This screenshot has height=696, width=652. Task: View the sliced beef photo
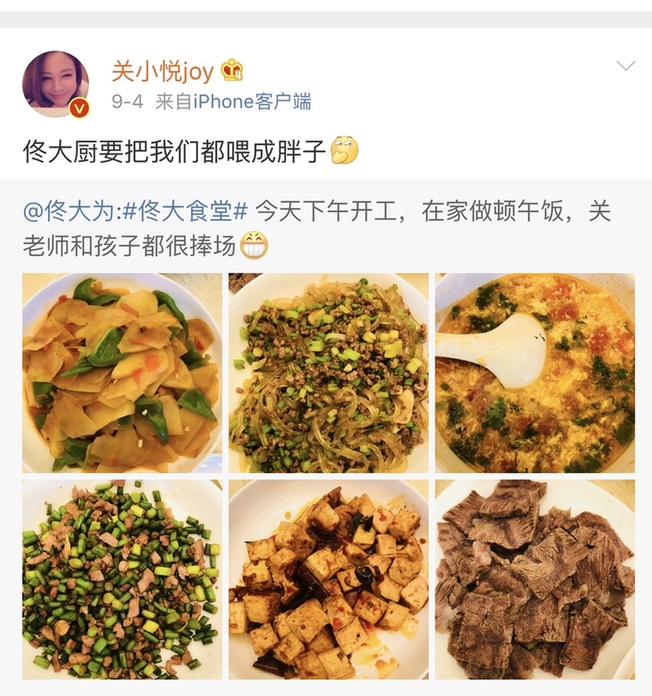(534, 578)
